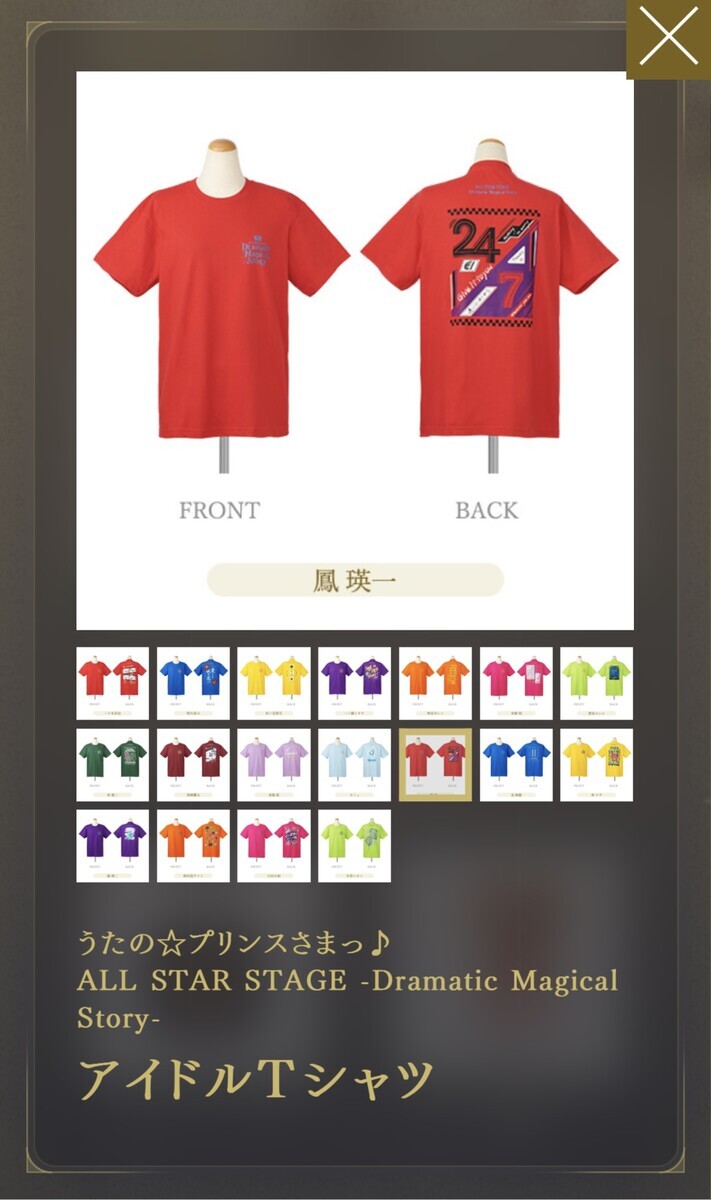Open the last pink T-shirt thumbnail
Image resolution: width=711 pixels, height=1200 pixels.
click(274, 846)
